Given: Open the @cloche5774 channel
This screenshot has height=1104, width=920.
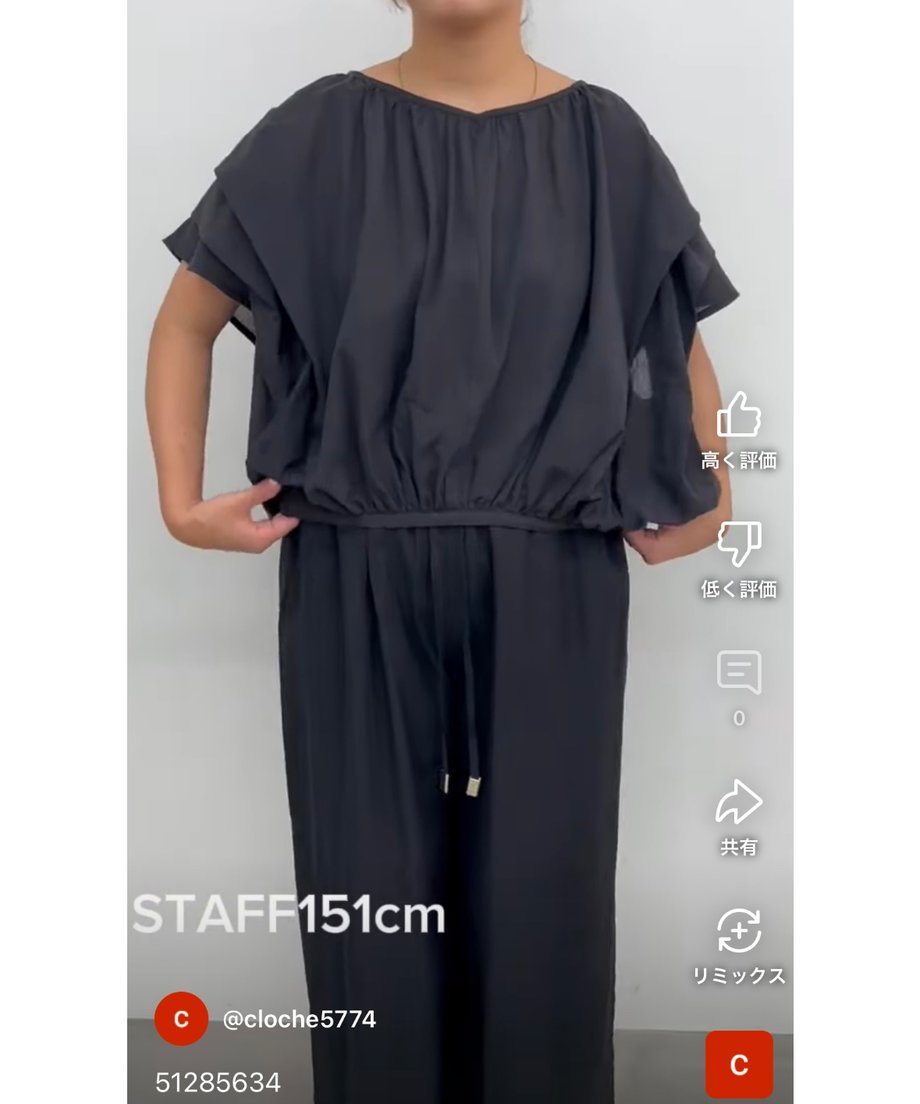Looking at the screenshot, I should click(x=298, y=1019).
